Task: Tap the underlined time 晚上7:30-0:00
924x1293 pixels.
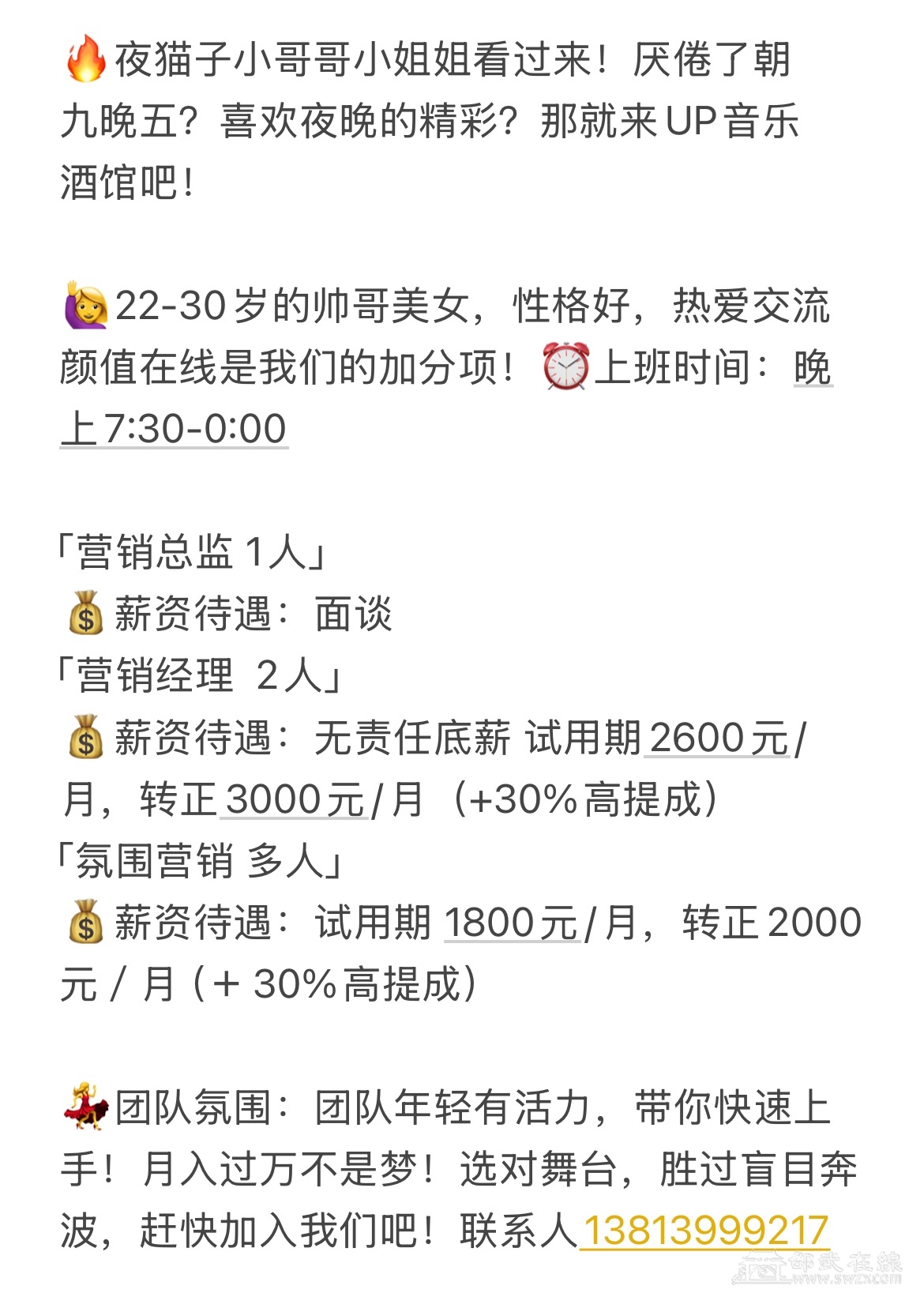Action: [174, 429]
